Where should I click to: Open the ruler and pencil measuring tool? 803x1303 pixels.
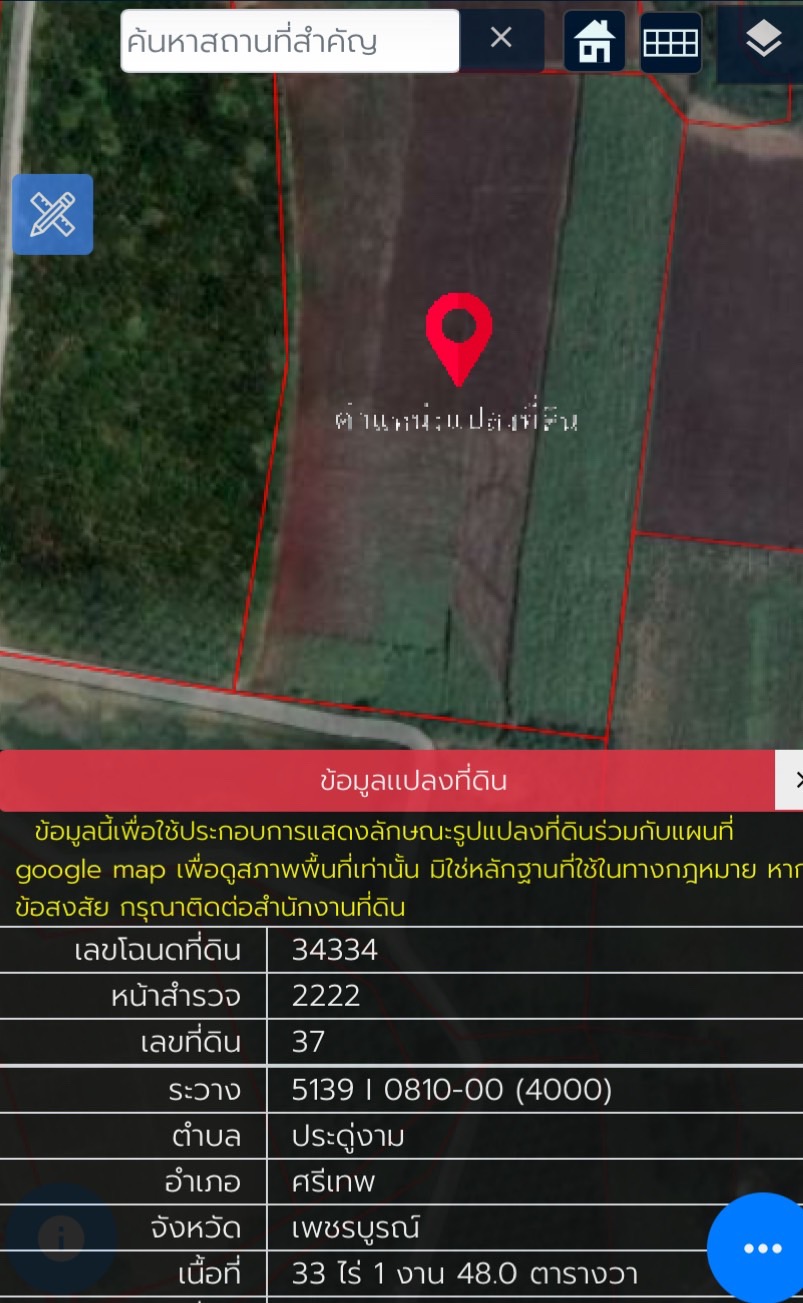coord(53,214)
